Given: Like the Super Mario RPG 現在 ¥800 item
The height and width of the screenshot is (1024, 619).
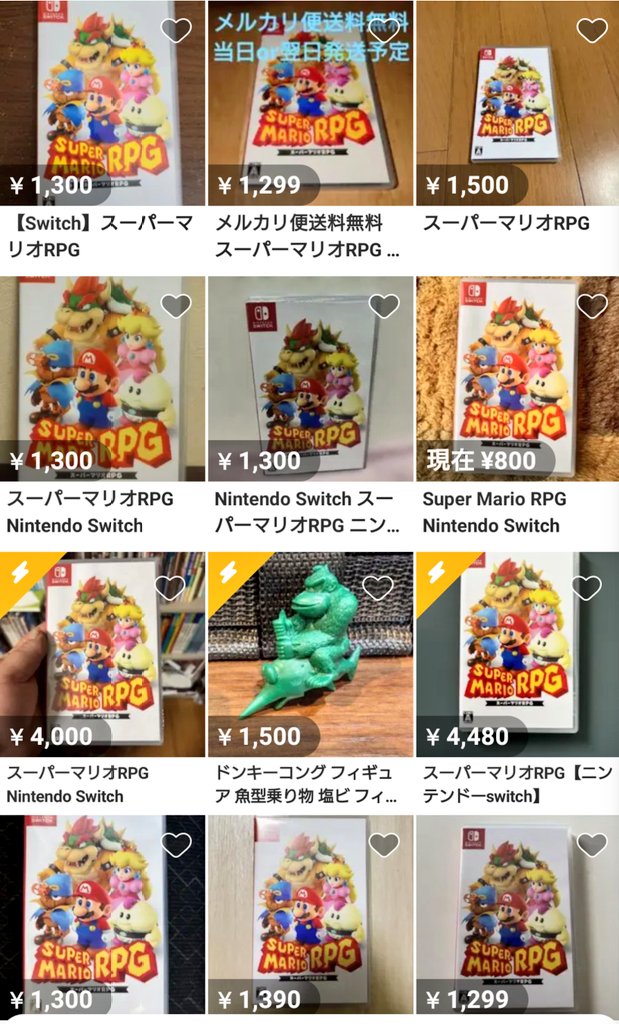Looking at the screenshot, I should tap(592, 306).
